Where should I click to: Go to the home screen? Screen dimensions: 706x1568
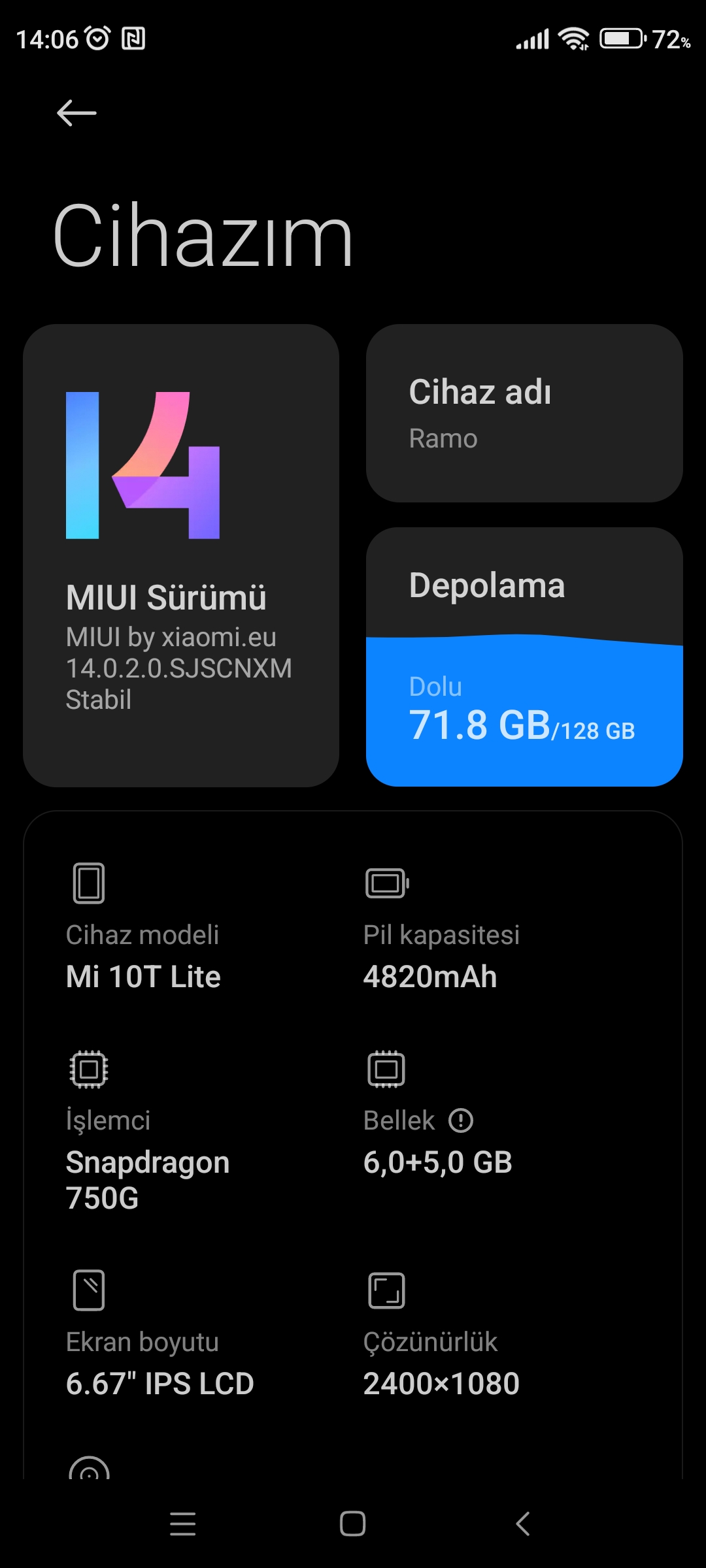(x=352, y=1524)
